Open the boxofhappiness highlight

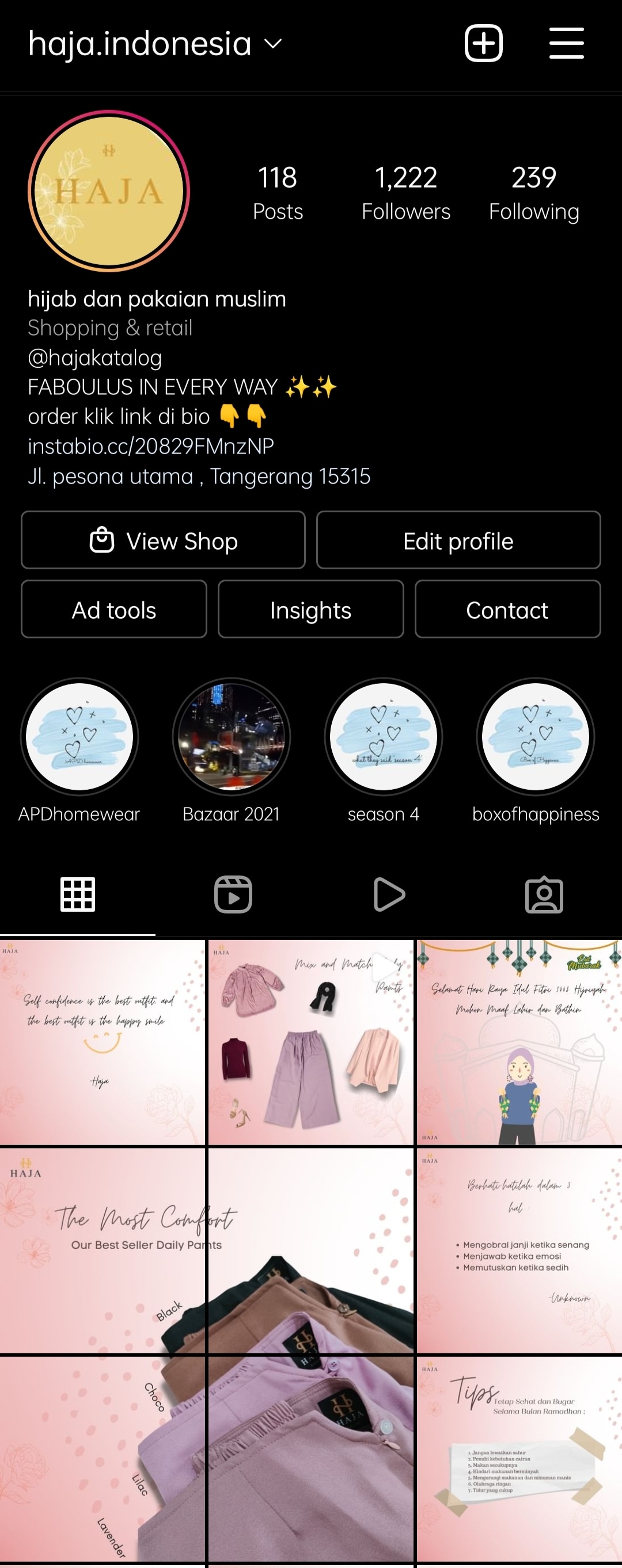pos(536,737)
